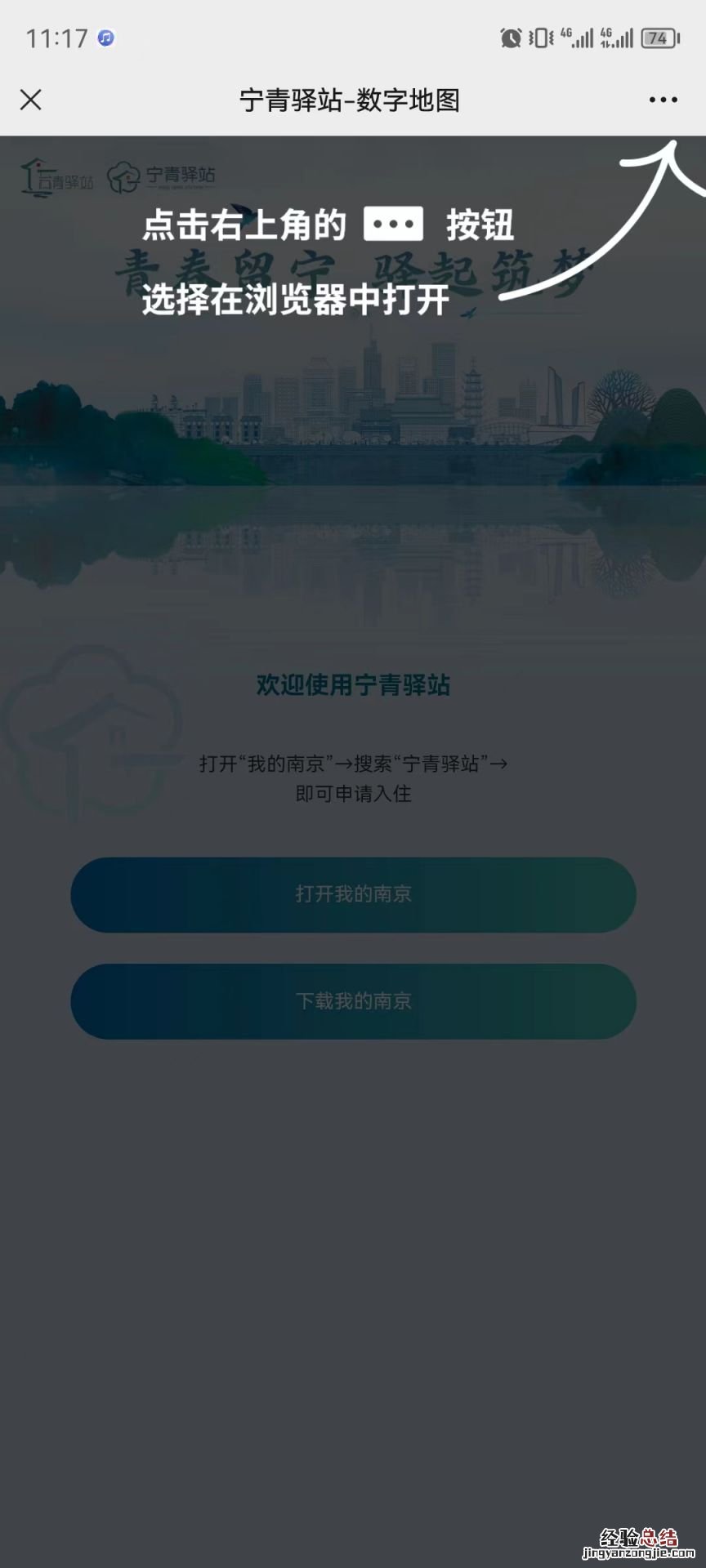Viewport: 706px width, 1568px height.
Task: Tap the 打开我的南京 button
Action: tap(353, 894)
